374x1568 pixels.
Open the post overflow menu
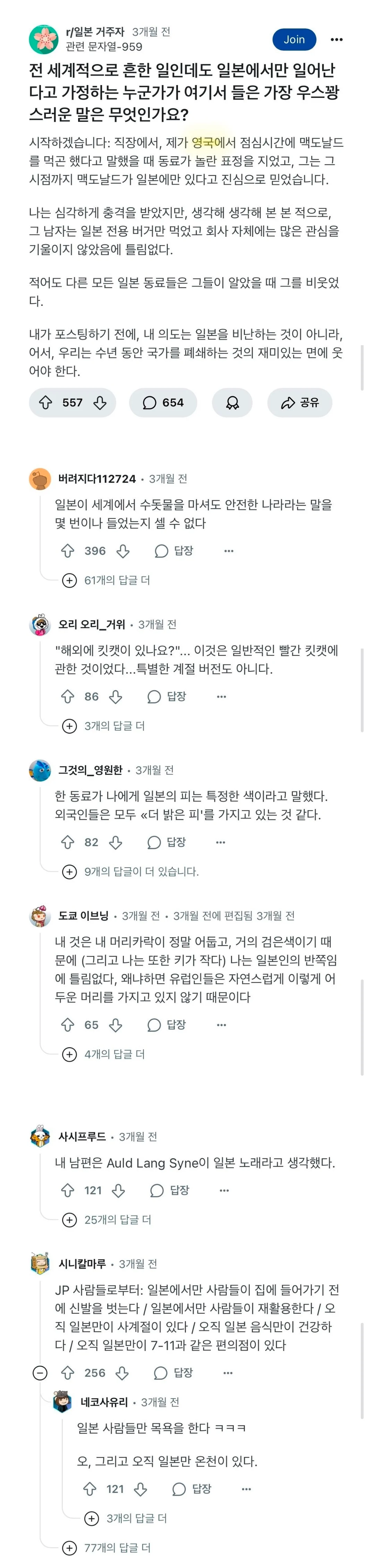click(336, 40)
